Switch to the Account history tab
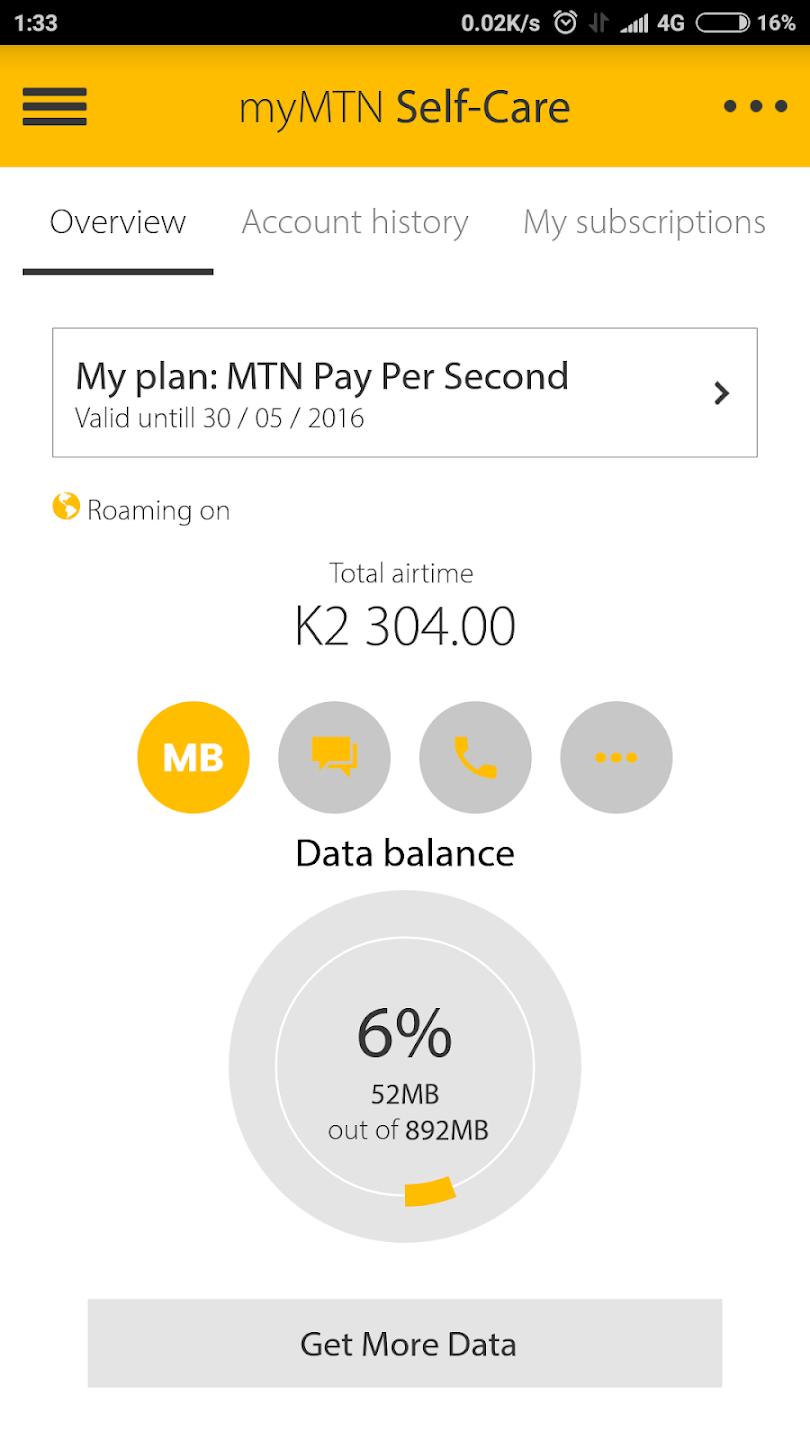 354,222
